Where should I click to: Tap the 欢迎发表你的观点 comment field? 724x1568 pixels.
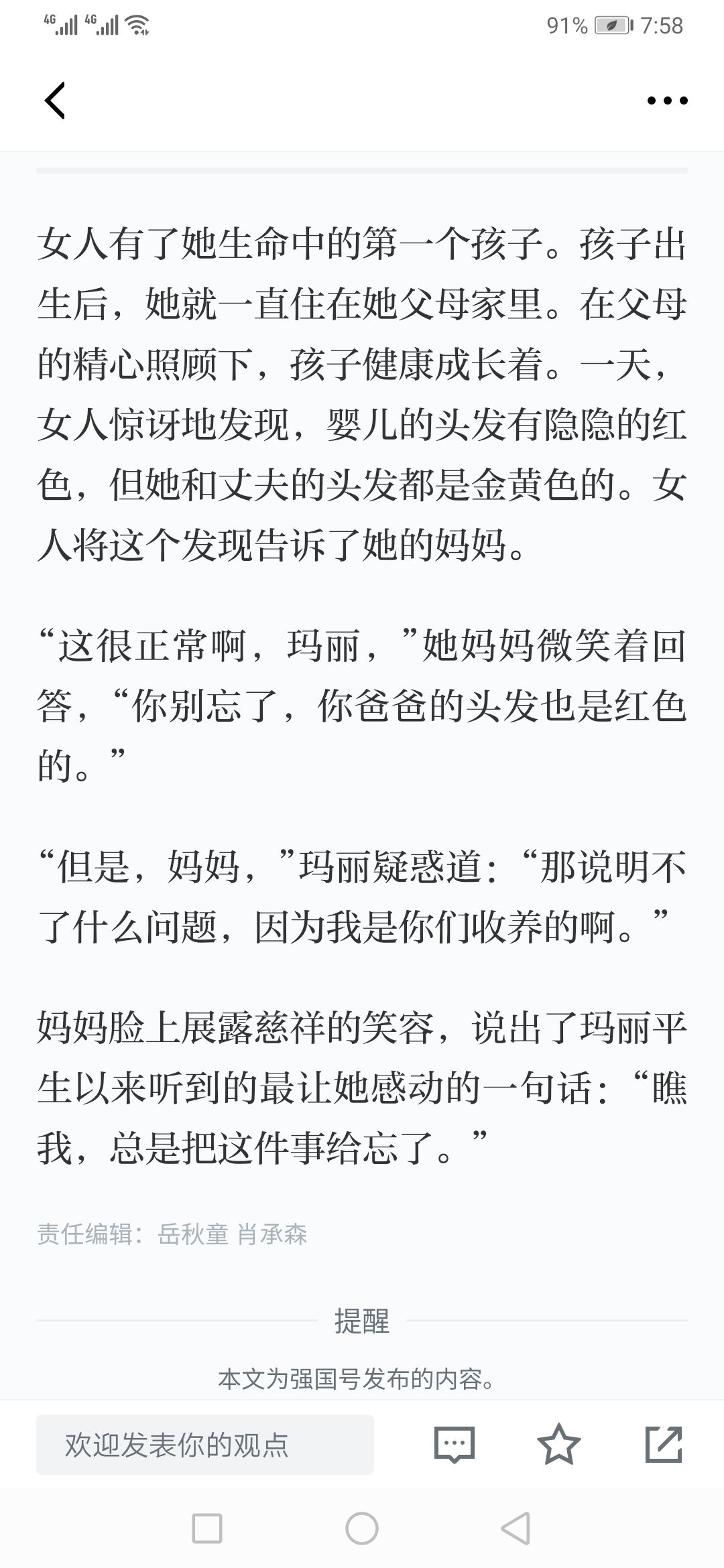[x=205, y=1444]
